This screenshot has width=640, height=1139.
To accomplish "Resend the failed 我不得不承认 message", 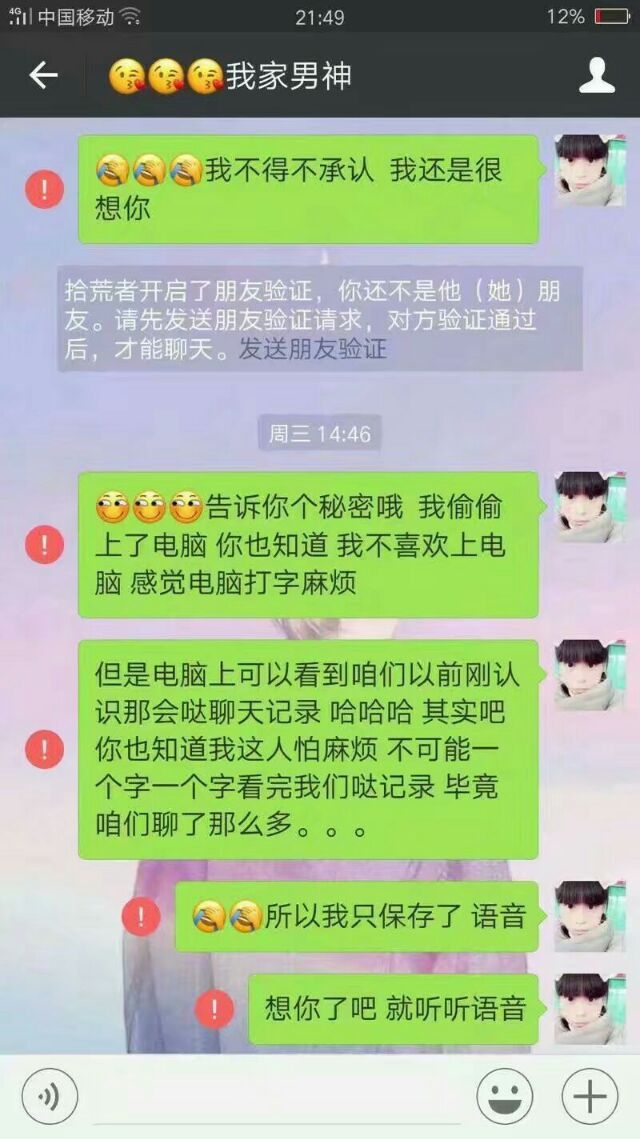I will (x=44, y=189).
